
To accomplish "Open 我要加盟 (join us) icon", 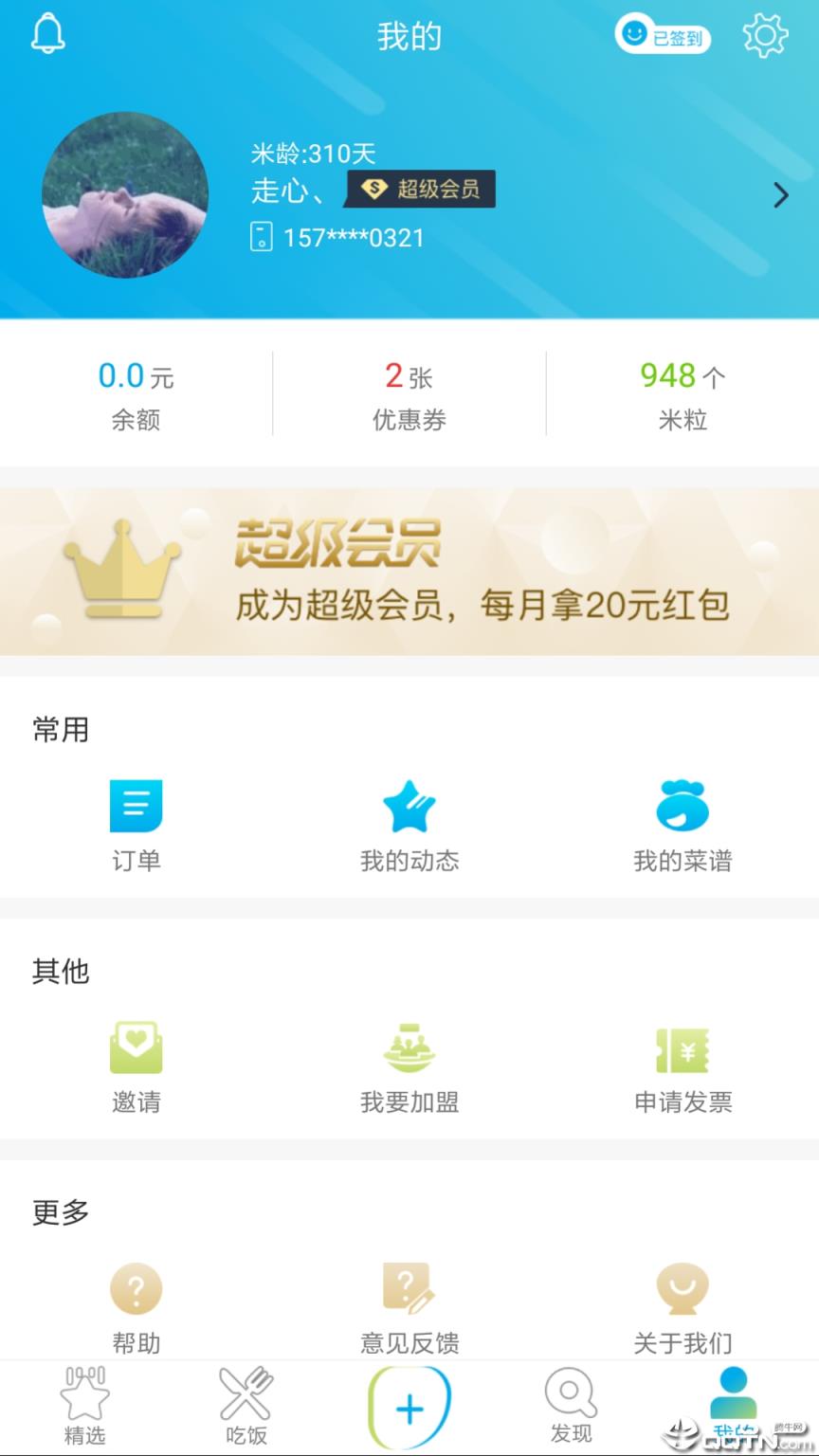I will [409, 1047].
